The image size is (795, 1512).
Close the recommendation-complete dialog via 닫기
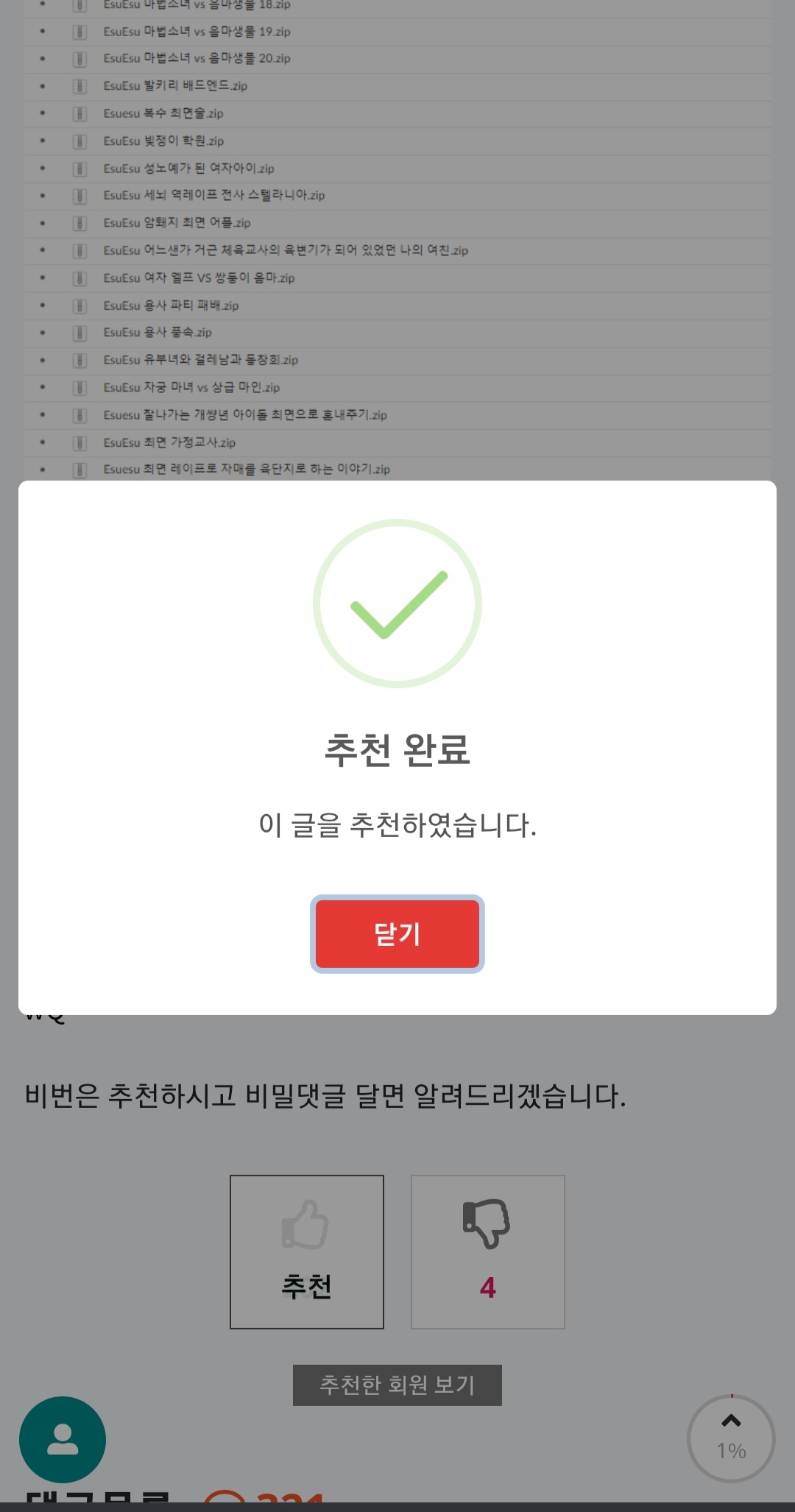(397, 933)
